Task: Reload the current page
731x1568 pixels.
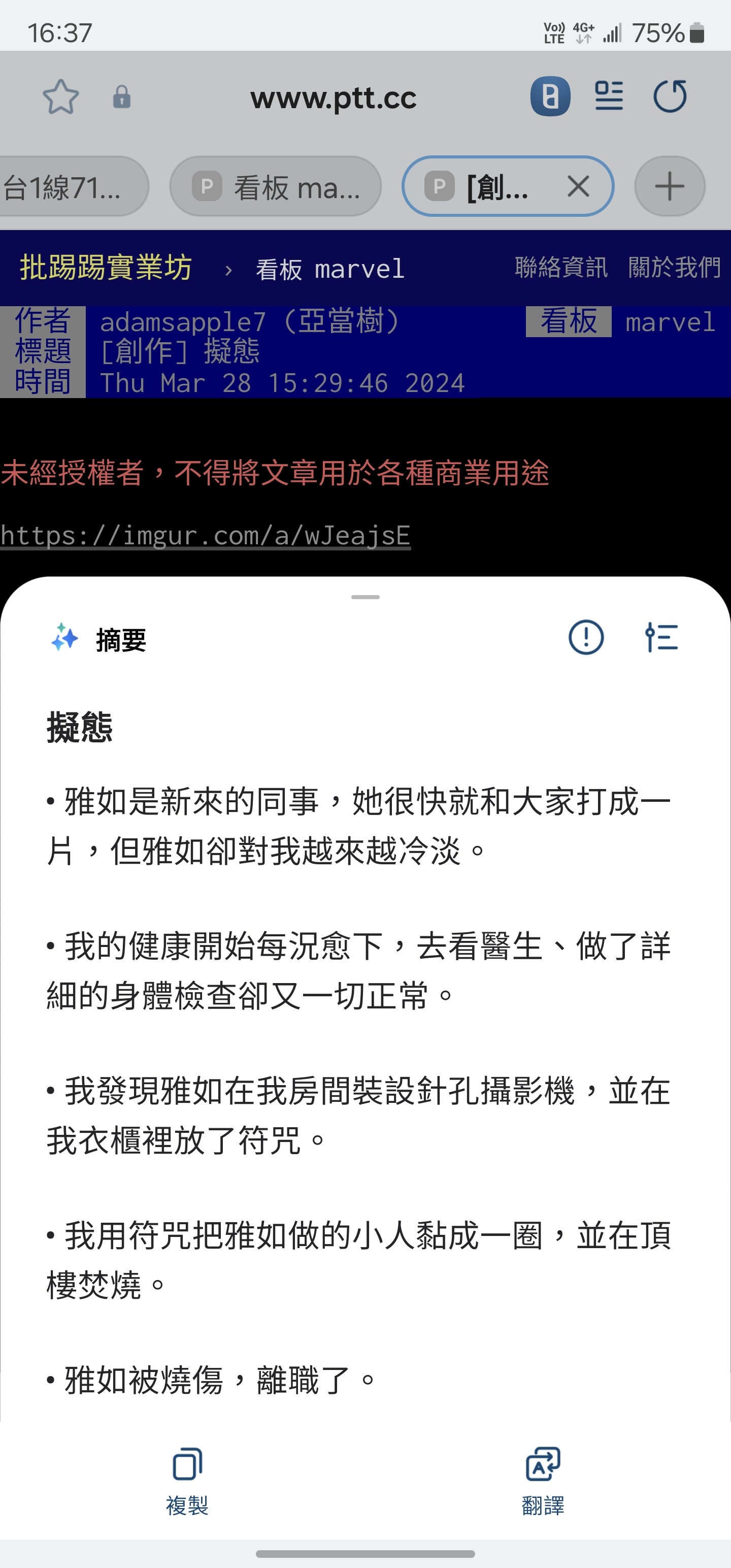Action: [670, 96]
